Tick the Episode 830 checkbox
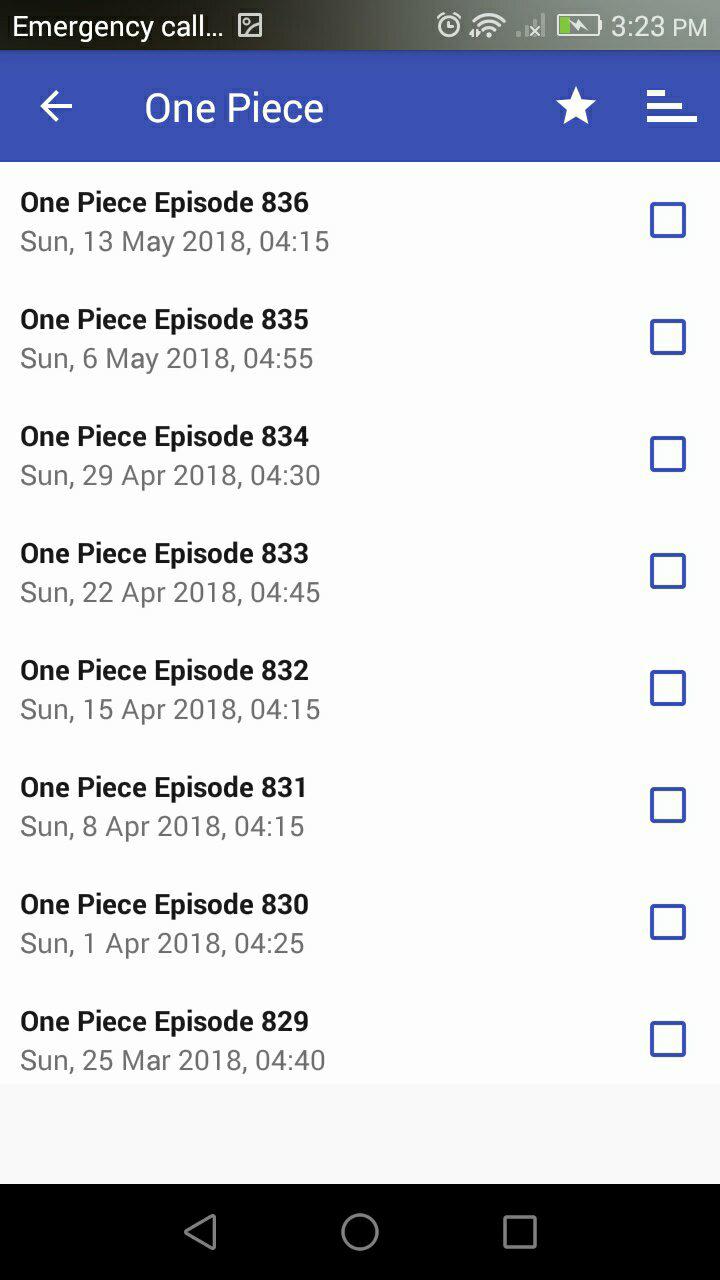This screenshot has width=720, height=1280. pos(668,922)
